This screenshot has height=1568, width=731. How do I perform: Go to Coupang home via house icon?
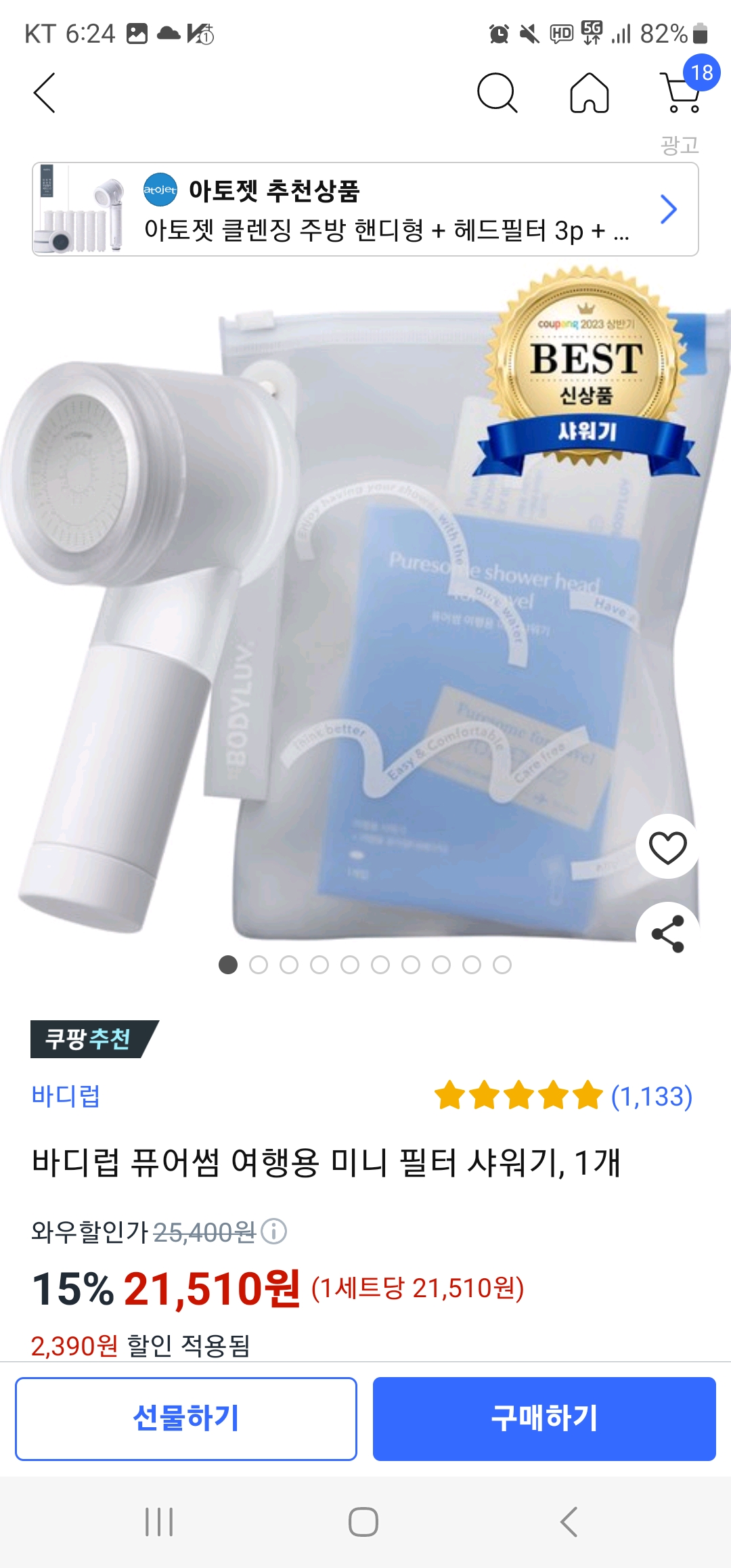tap(589, 93)
